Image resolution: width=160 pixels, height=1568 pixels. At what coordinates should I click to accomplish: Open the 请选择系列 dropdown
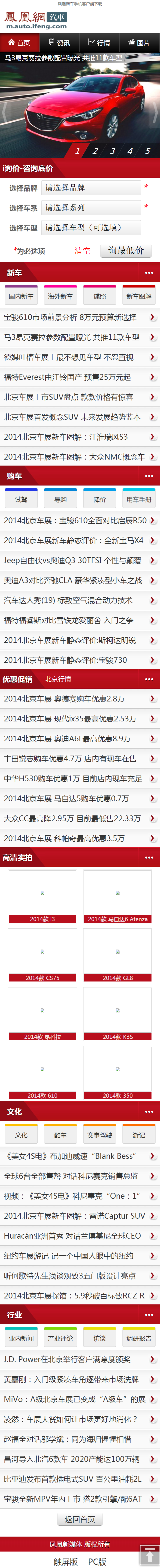(x=91, y=207)
